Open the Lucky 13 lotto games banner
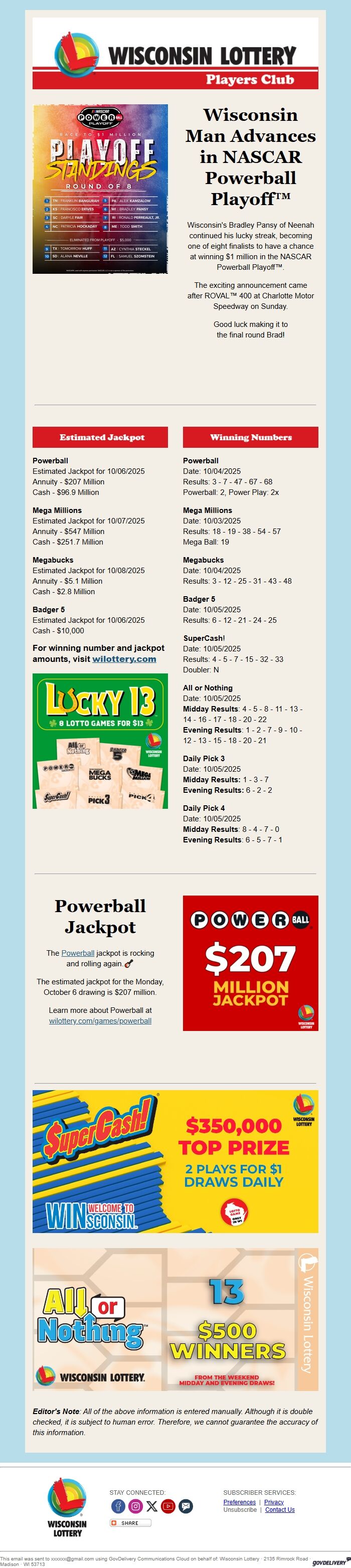351x1568 pixels. 100,740
